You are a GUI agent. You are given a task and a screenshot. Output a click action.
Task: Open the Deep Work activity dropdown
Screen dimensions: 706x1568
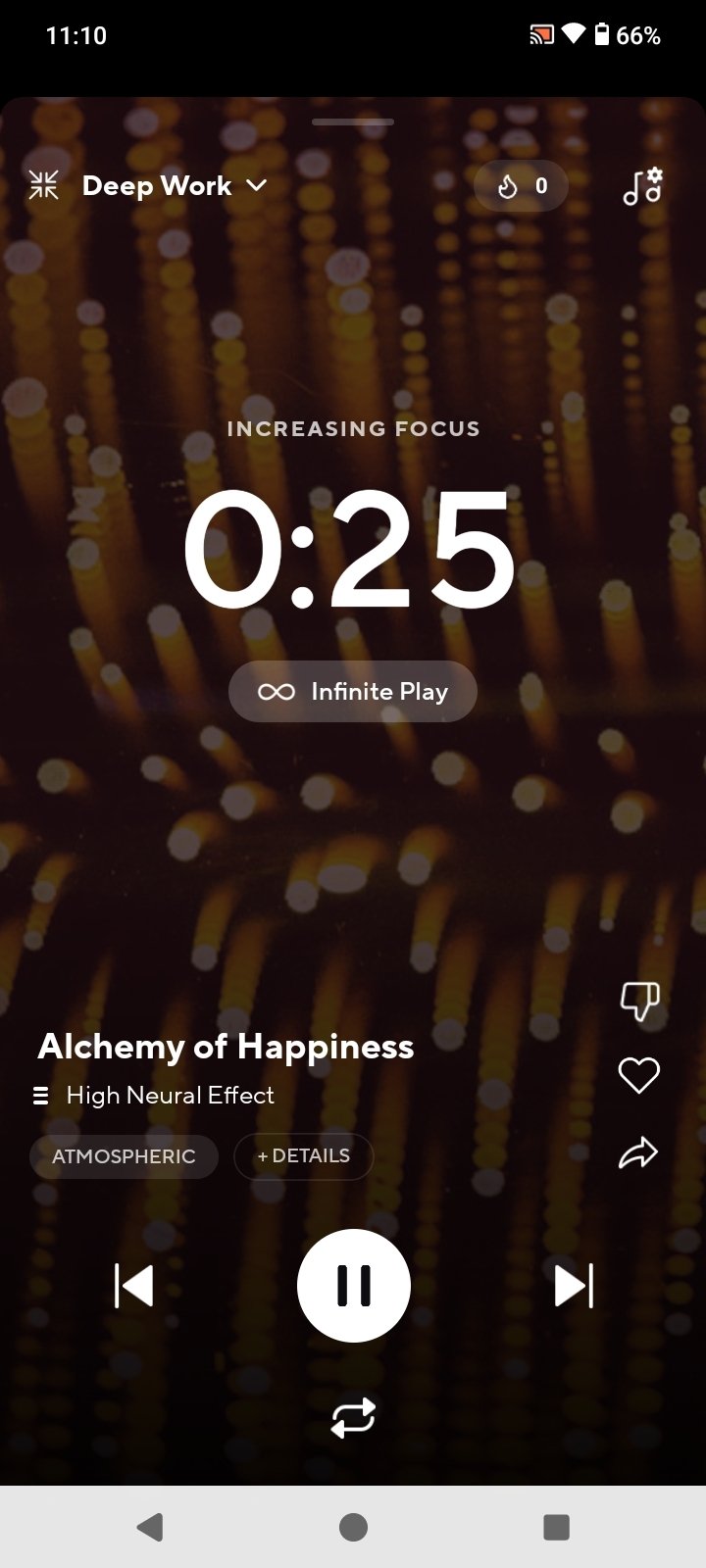[x=175, y=185]
